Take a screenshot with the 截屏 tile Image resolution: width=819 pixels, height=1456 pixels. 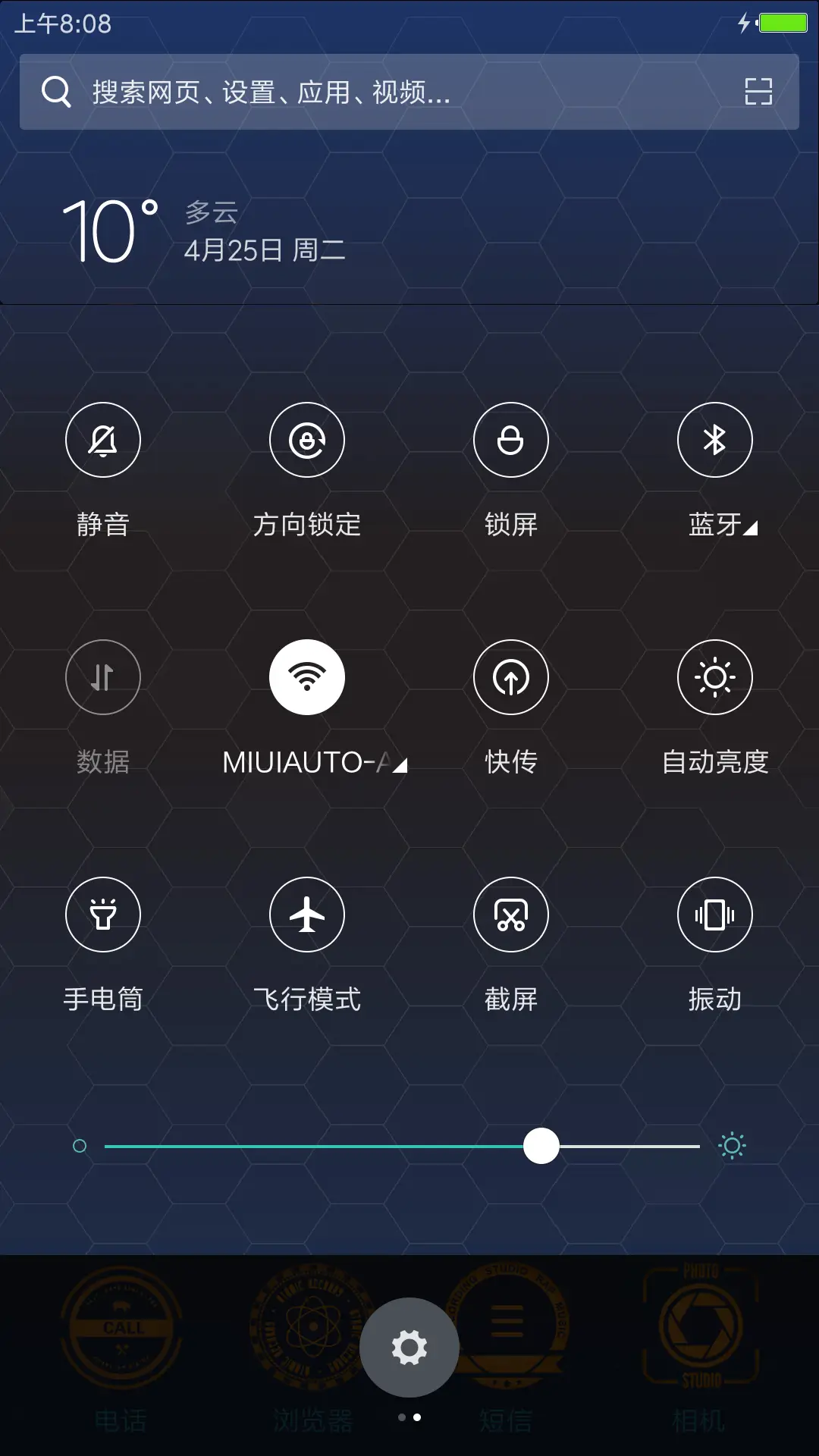pyautogui.click(x=511, y=915)
